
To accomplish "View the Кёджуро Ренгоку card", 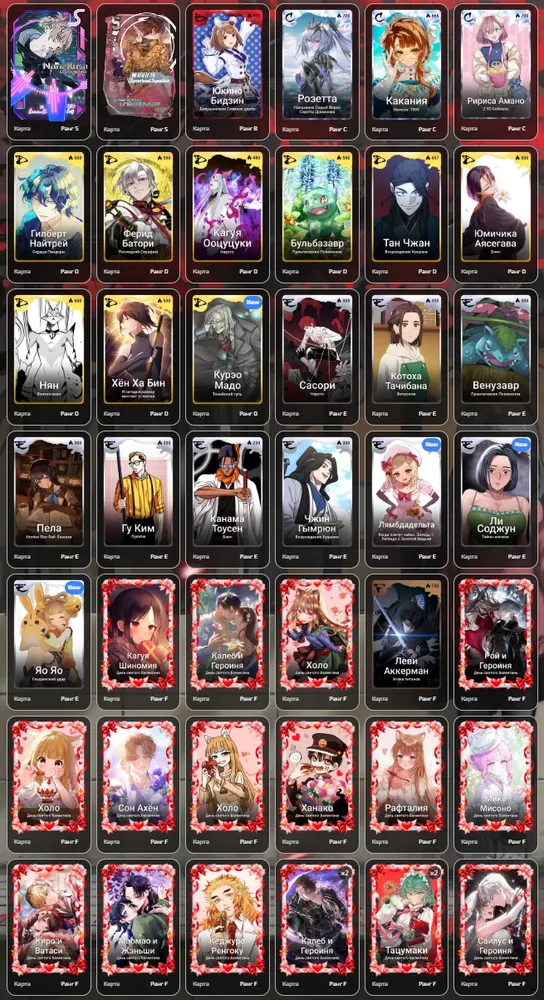I will point(227,929).
